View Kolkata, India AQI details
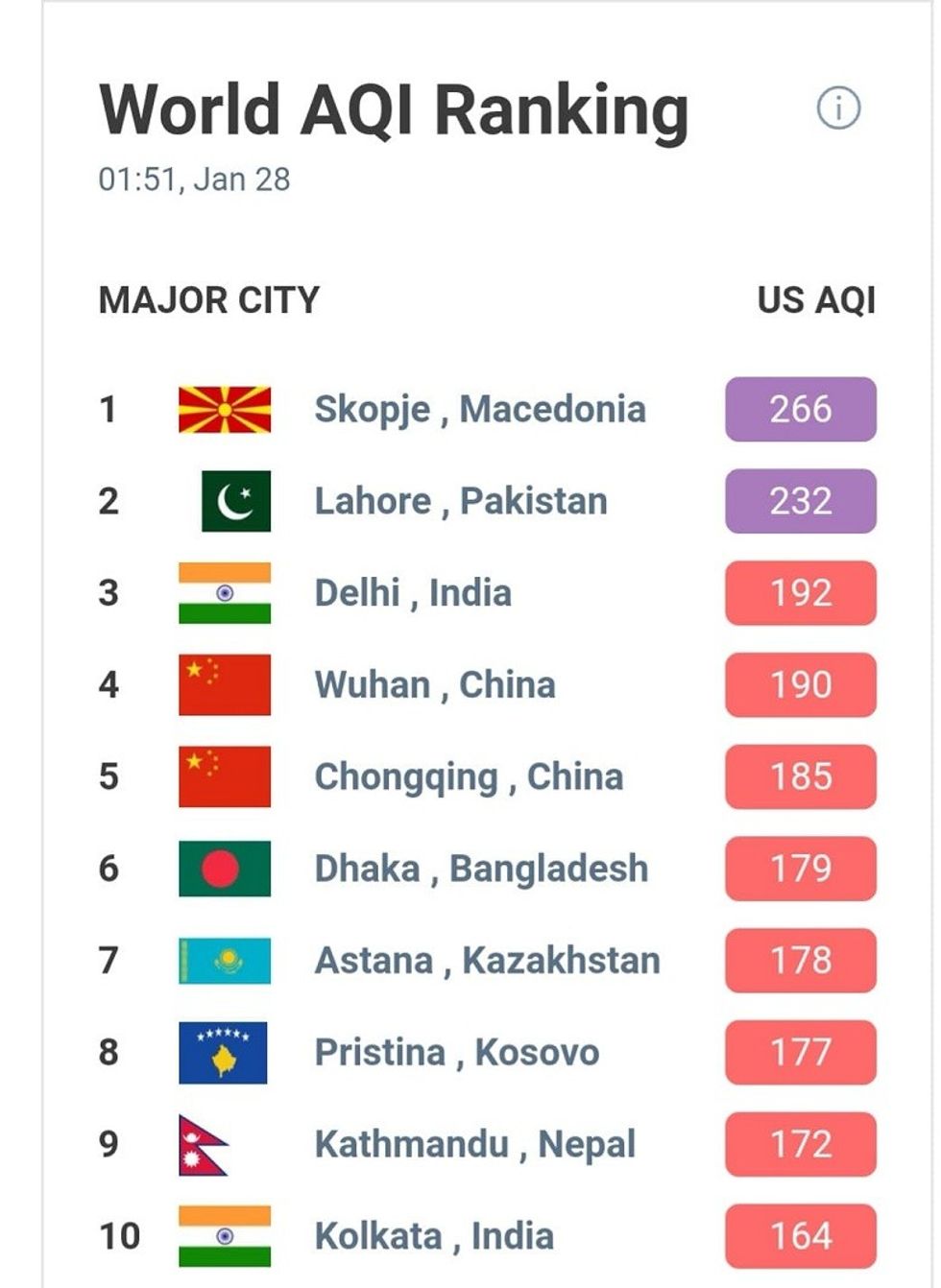Screen dimensions: 941x1288 click(x=434, y=1236)
